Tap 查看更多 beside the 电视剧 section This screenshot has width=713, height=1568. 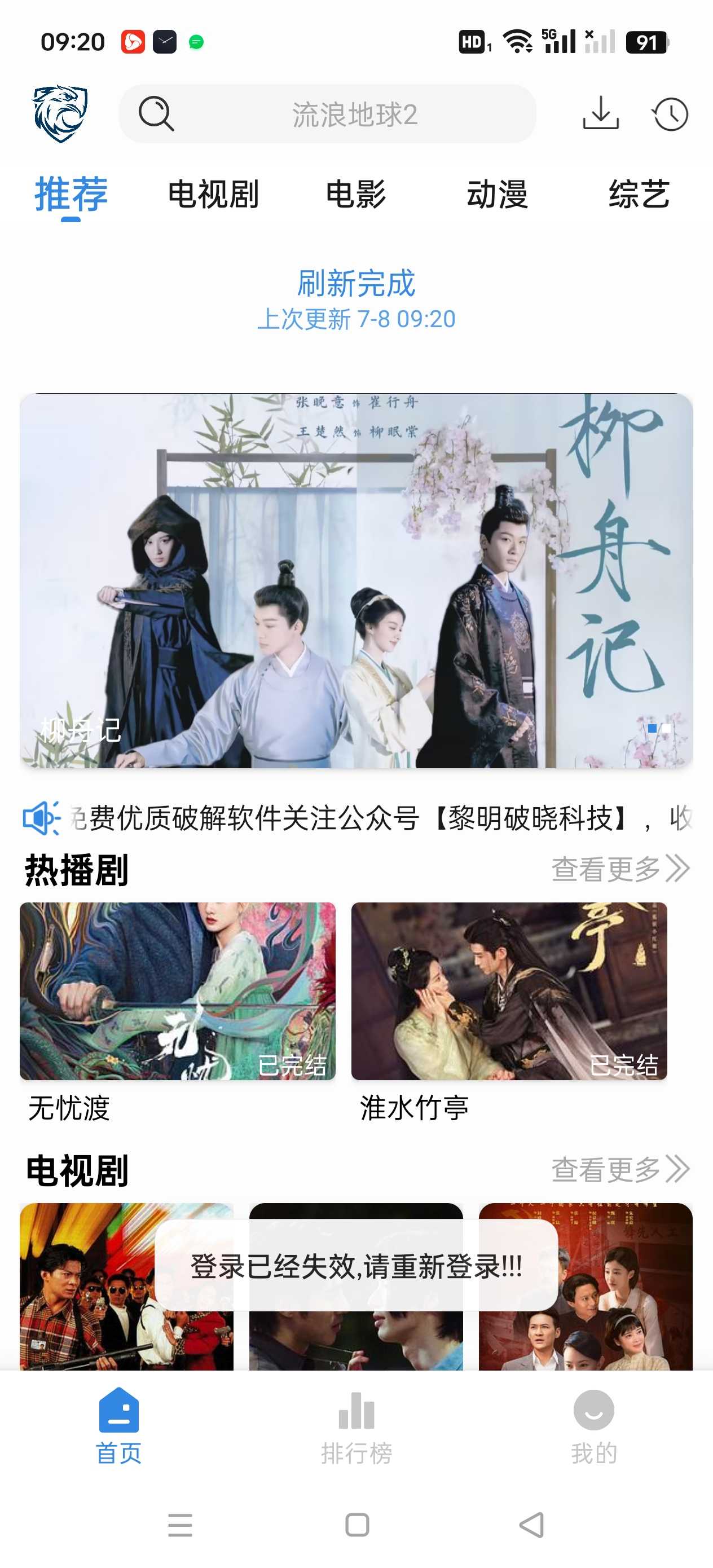(619, 1169)
